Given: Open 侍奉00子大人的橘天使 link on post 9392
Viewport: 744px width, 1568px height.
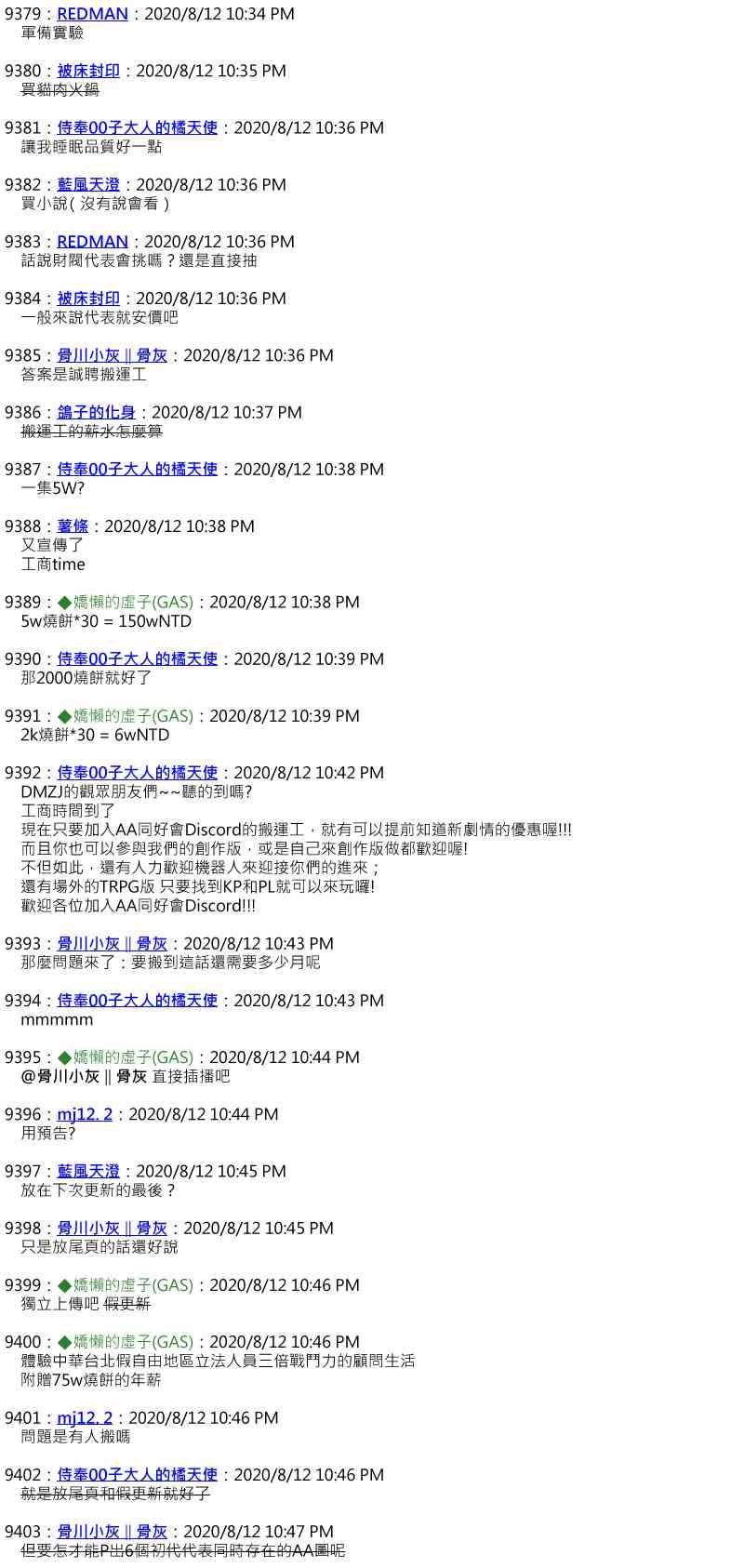Looking at the screenshot, I should point(138,773).
